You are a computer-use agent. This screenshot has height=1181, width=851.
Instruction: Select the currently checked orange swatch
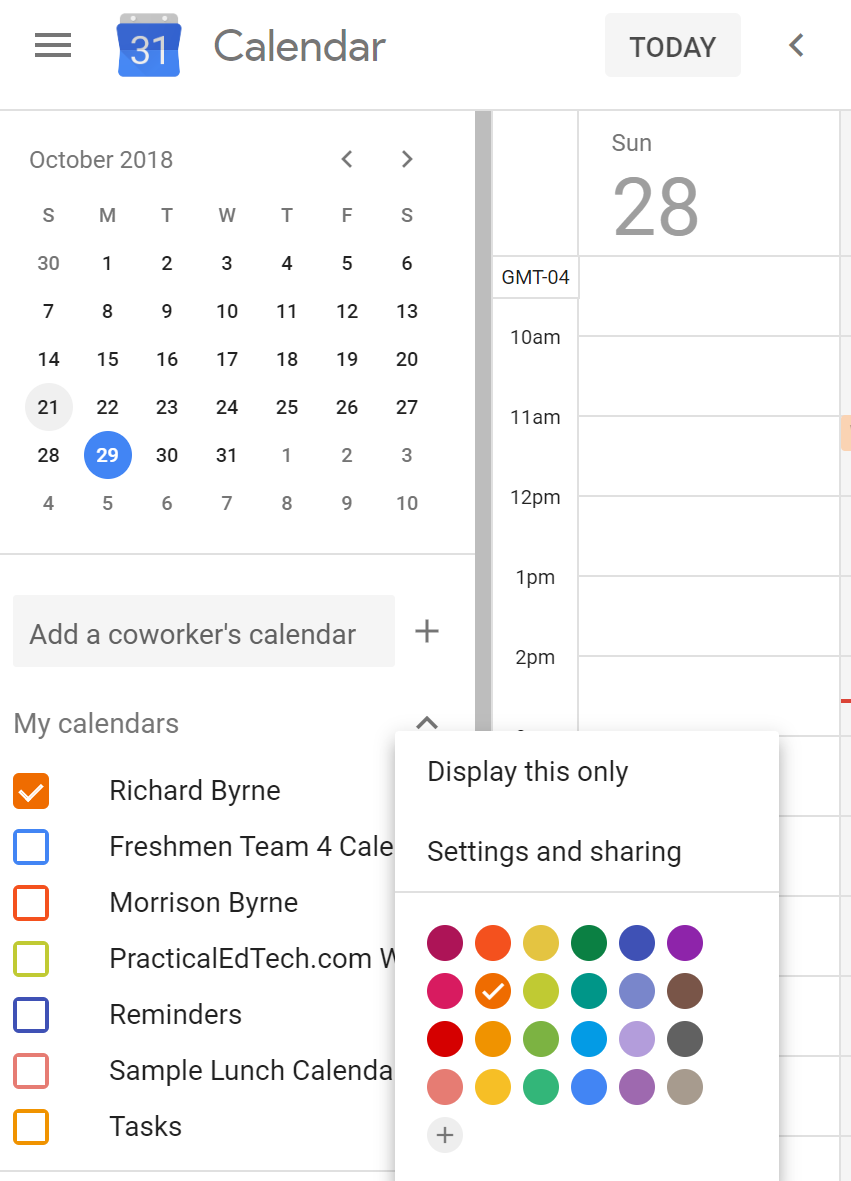click(x=493, y=991)
